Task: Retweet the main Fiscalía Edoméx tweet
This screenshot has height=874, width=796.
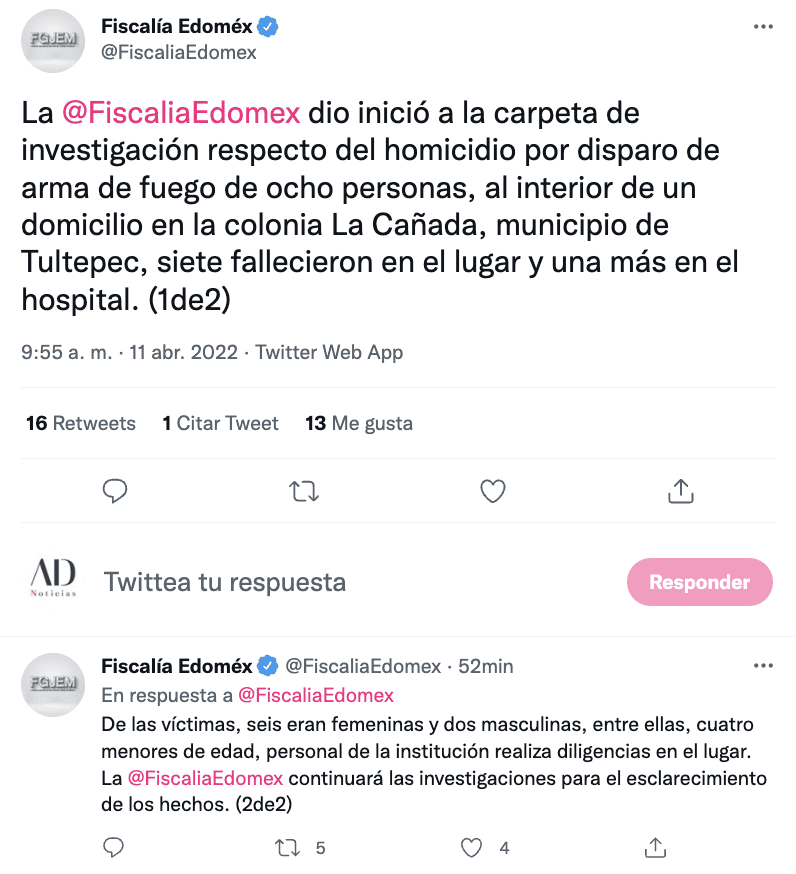Action: 303,491
